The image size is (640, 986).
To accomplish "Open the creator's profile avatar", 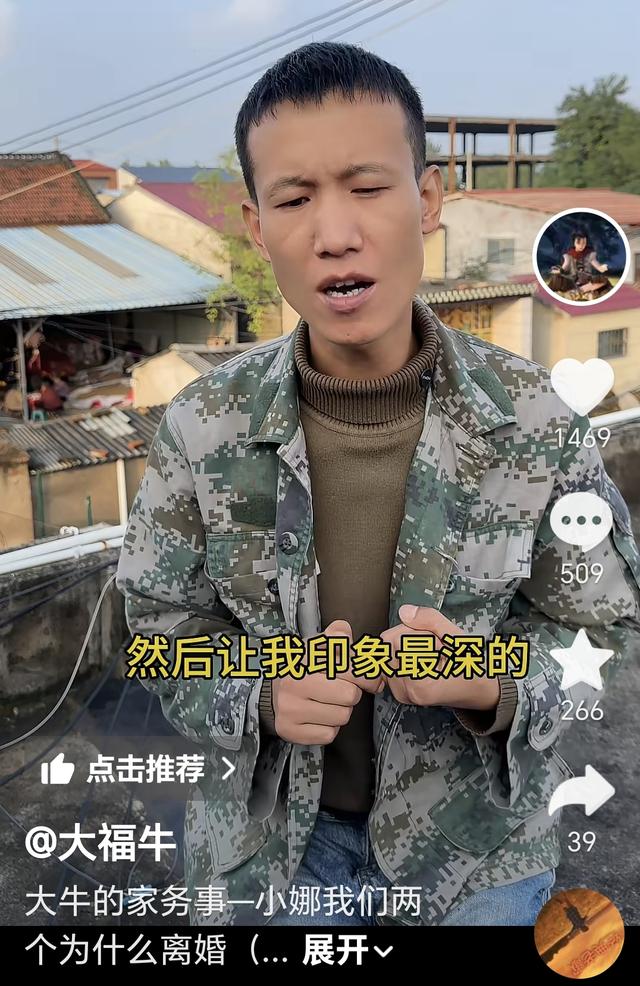I will pos(581,257).
